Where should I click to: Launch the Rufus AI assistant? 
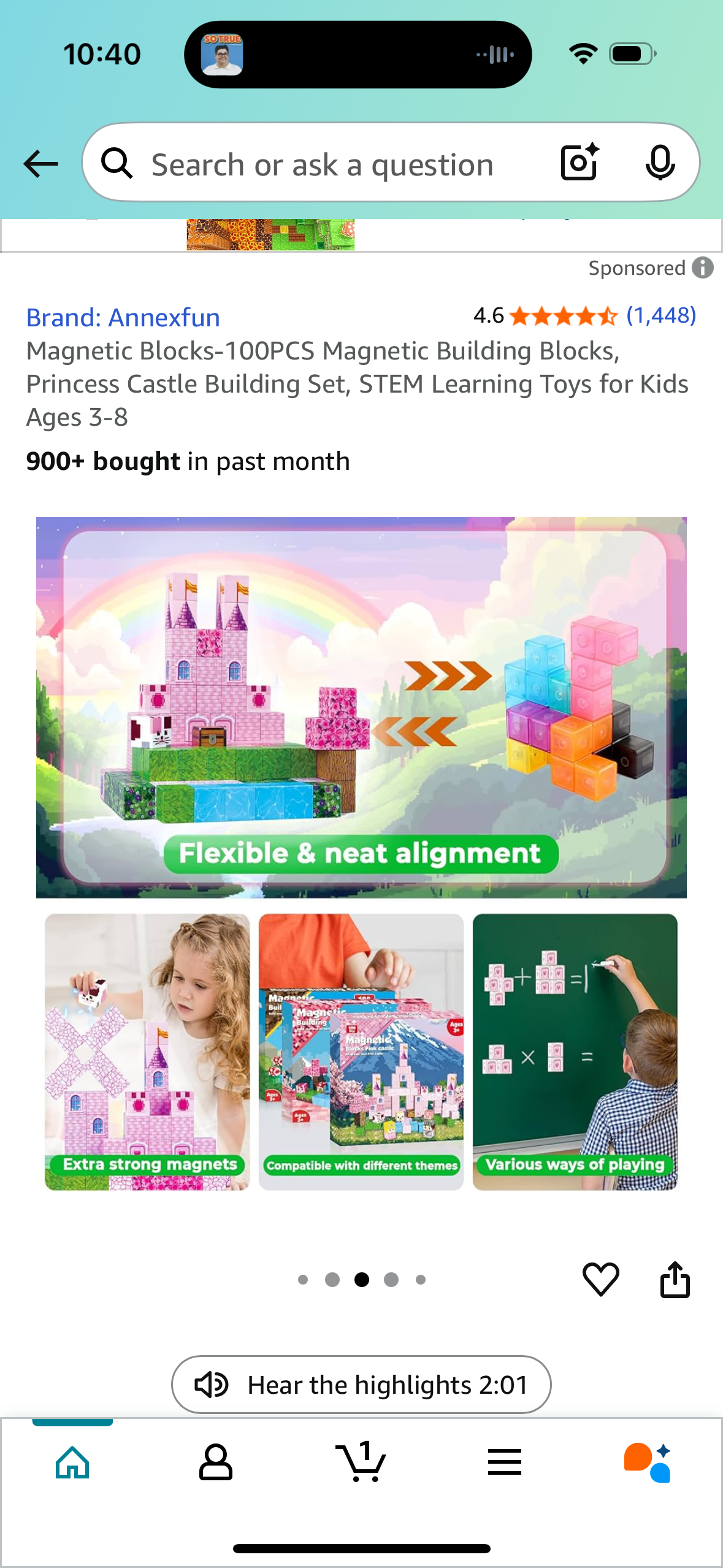[648, 1462]
